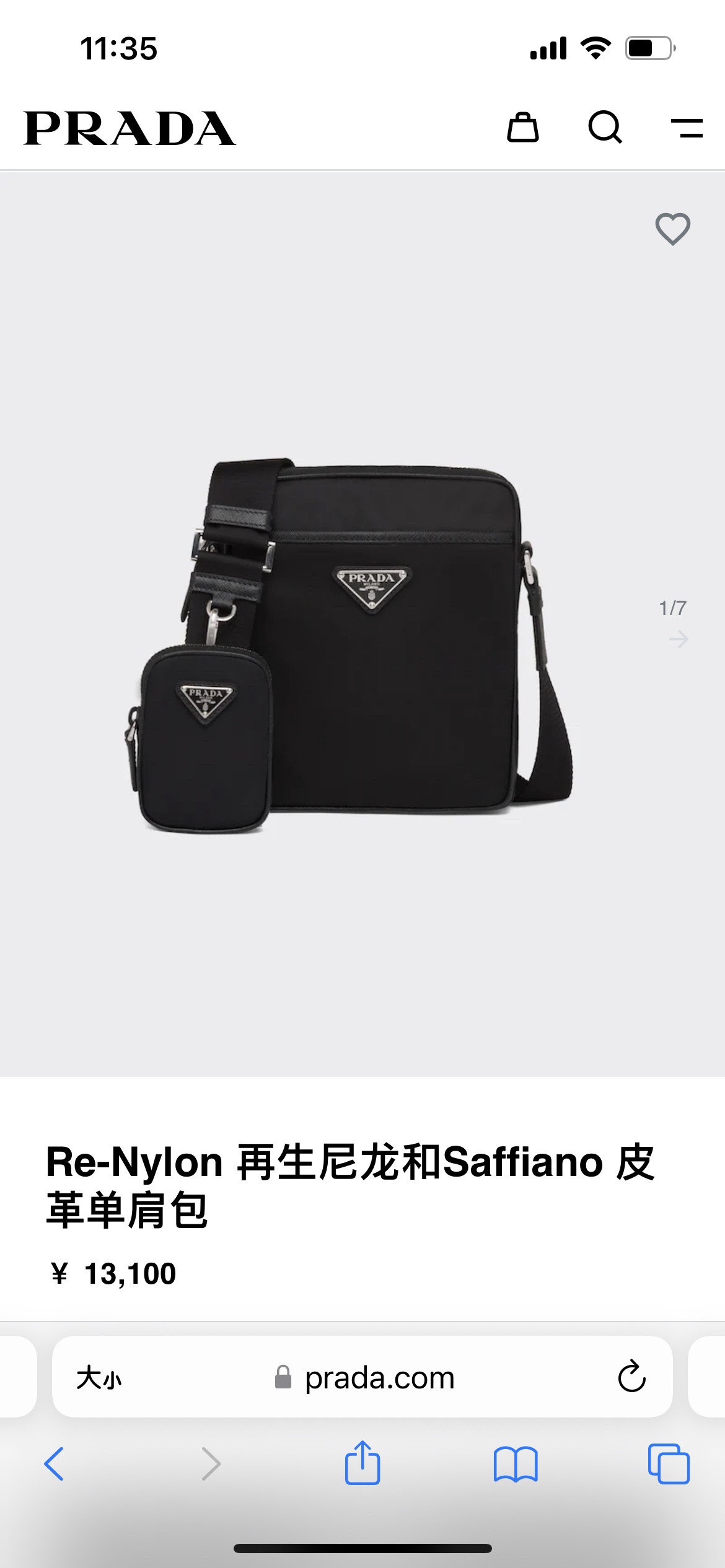This screenshot has height=1568, width=725.
Task: Go to Prada homepage via logo
Action: [130, 128]
